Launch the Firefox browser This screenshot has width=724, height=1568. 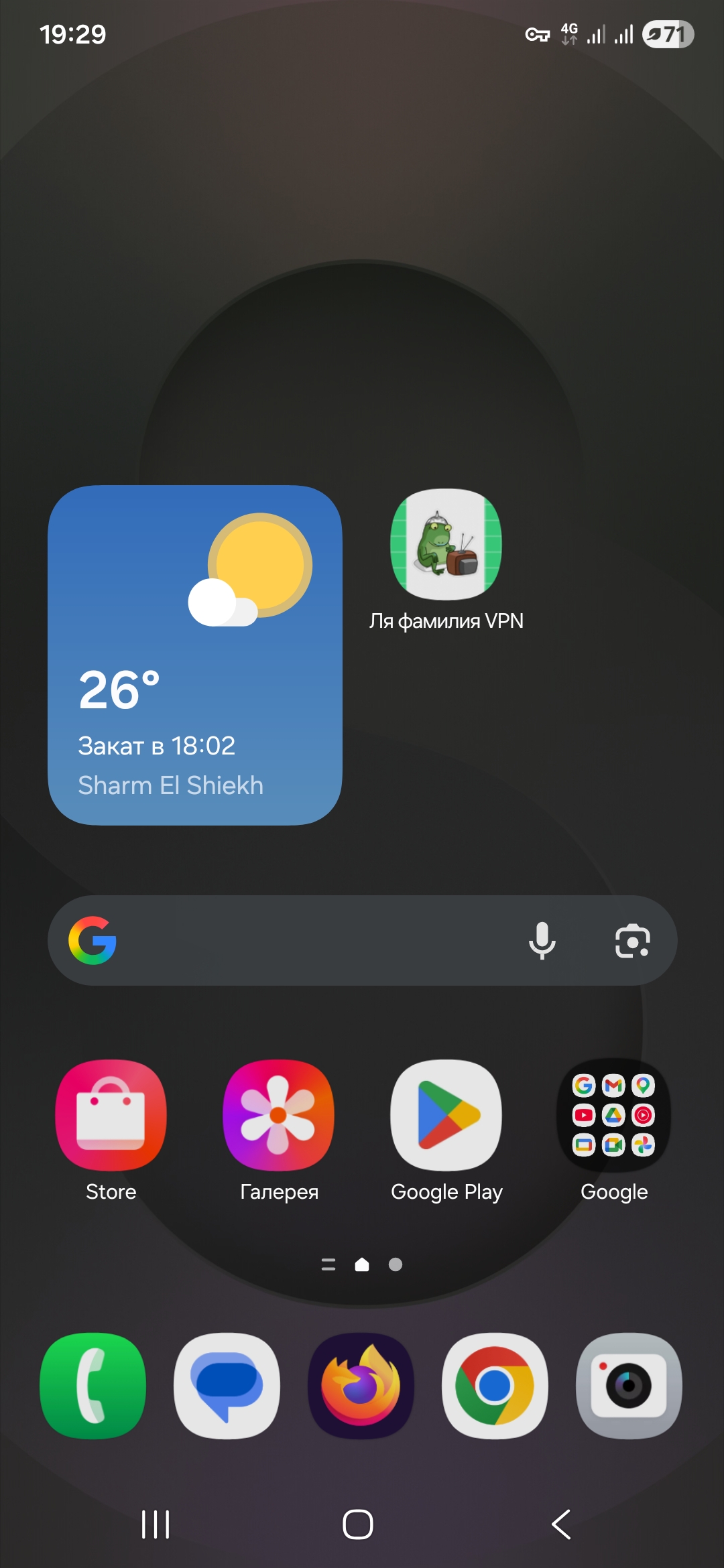pyautogui.click(x=361, y=1385)
